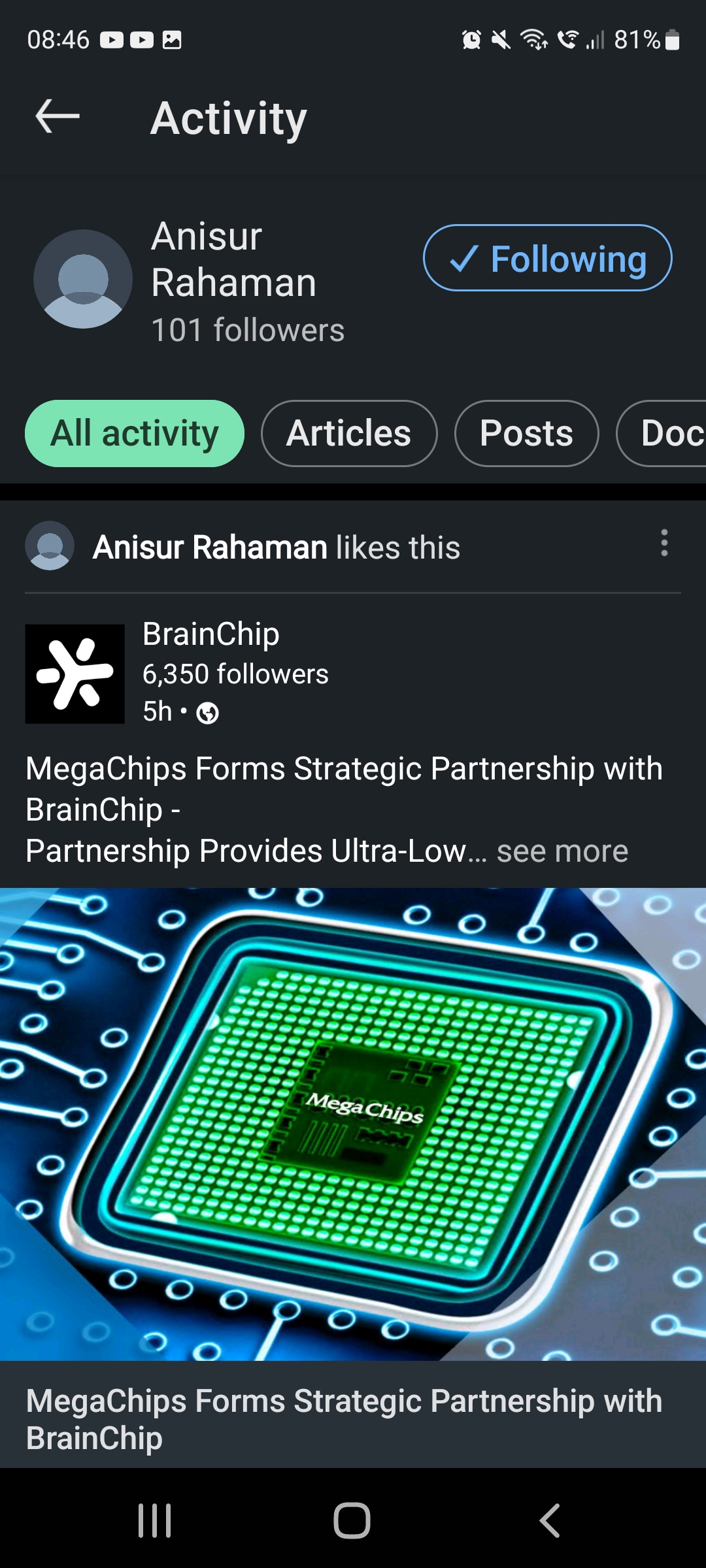Open the MegaChips partnership article image
This screenshot has height=1568, width=706.
353,1124
